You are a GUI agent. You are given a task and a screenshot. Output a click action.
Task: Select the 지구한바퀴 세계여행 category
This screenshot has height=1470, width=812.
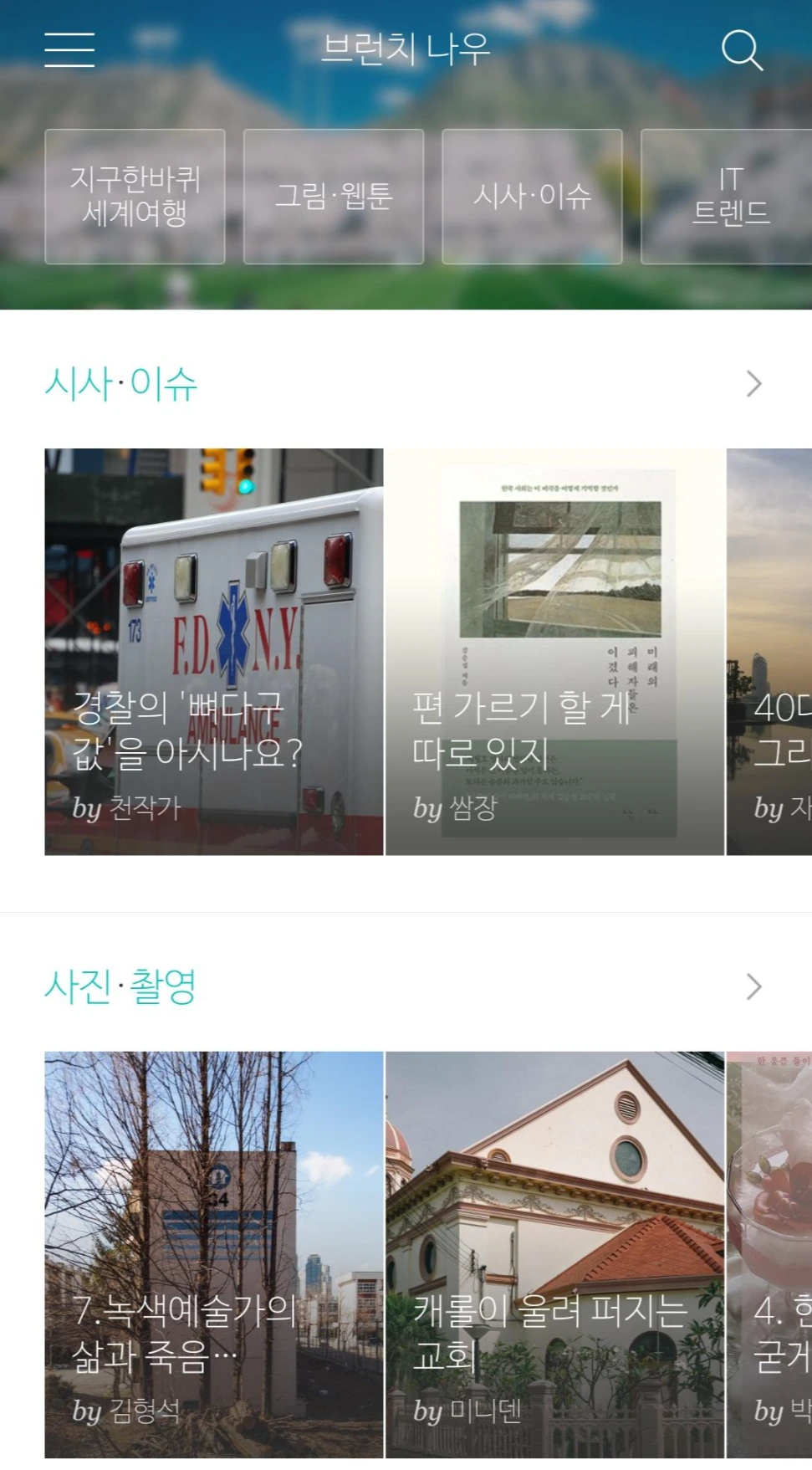pyautogui.click(x=135, y=197)
